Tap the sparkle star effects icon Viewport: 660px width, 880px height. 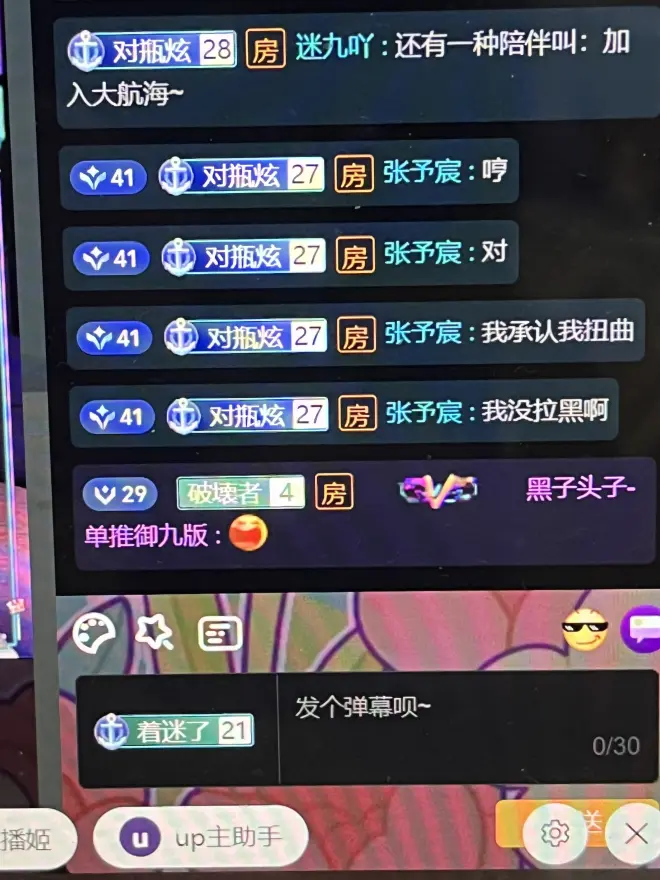(x=155, y=631)
